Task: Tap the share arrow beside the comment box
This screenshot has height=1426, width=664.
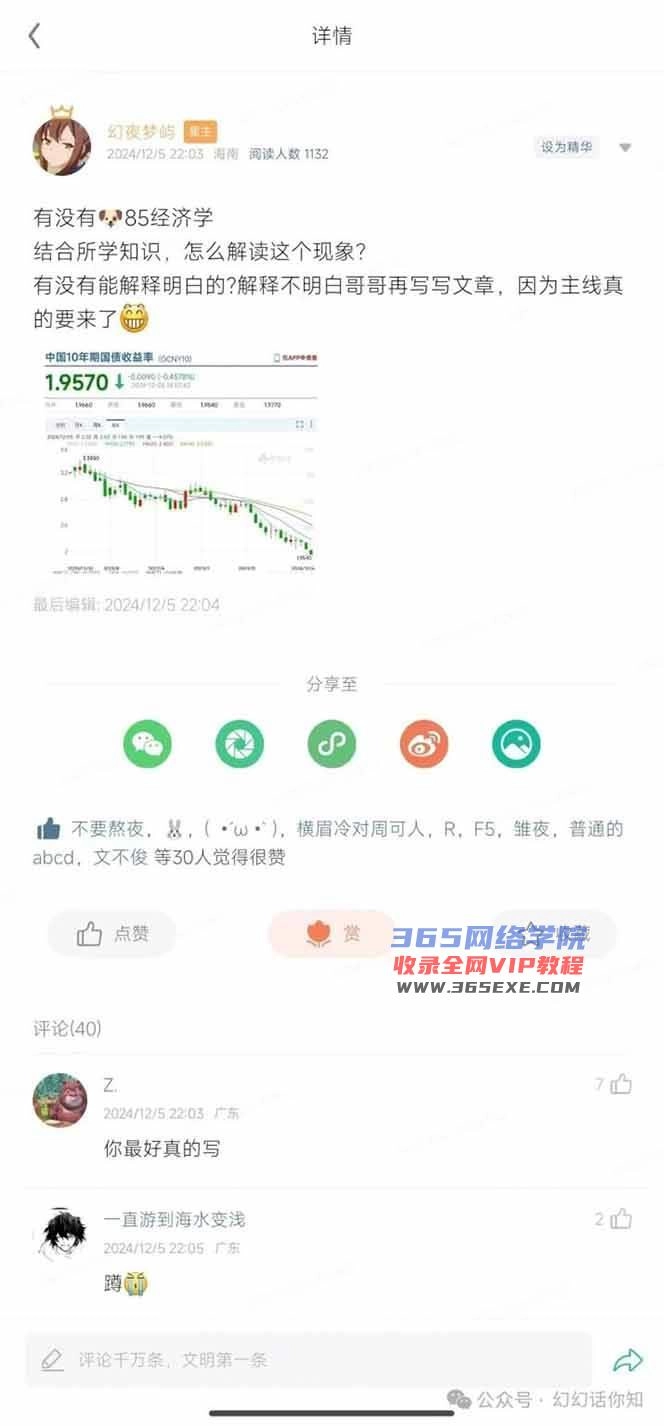Action: [x=628, y=1360]
